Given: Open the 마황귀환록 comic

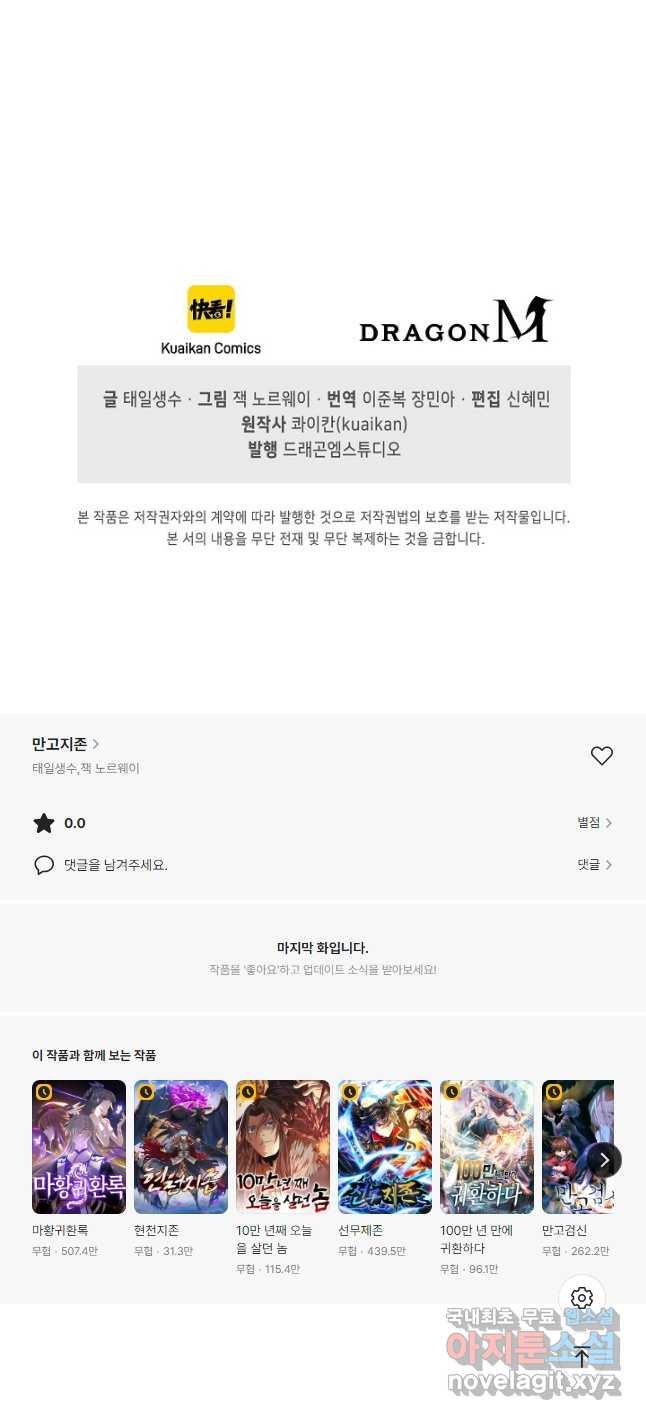Looking at the screenshot, I should point(79,1147).
